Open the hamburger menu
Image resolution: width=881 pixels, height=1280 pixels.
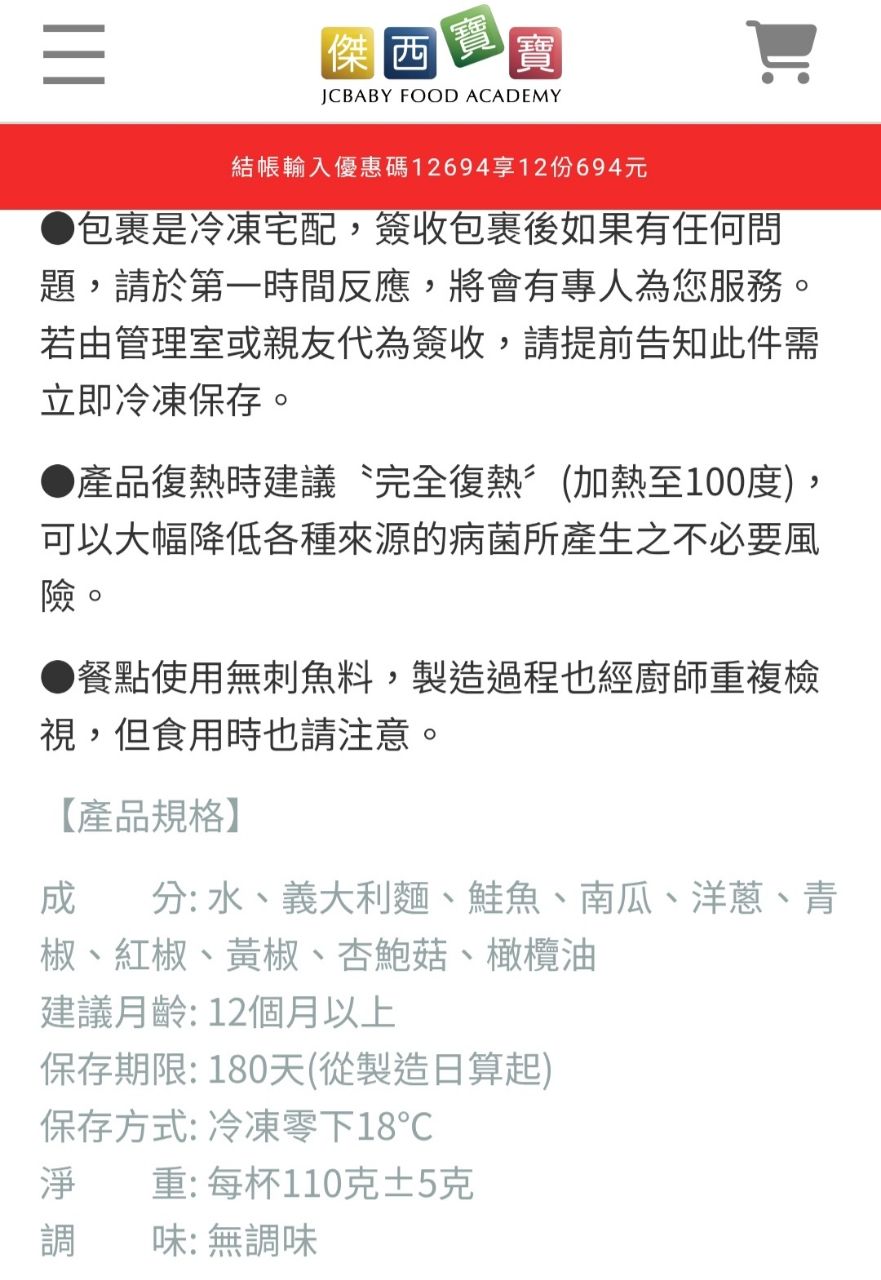click(x=73, y=54)
